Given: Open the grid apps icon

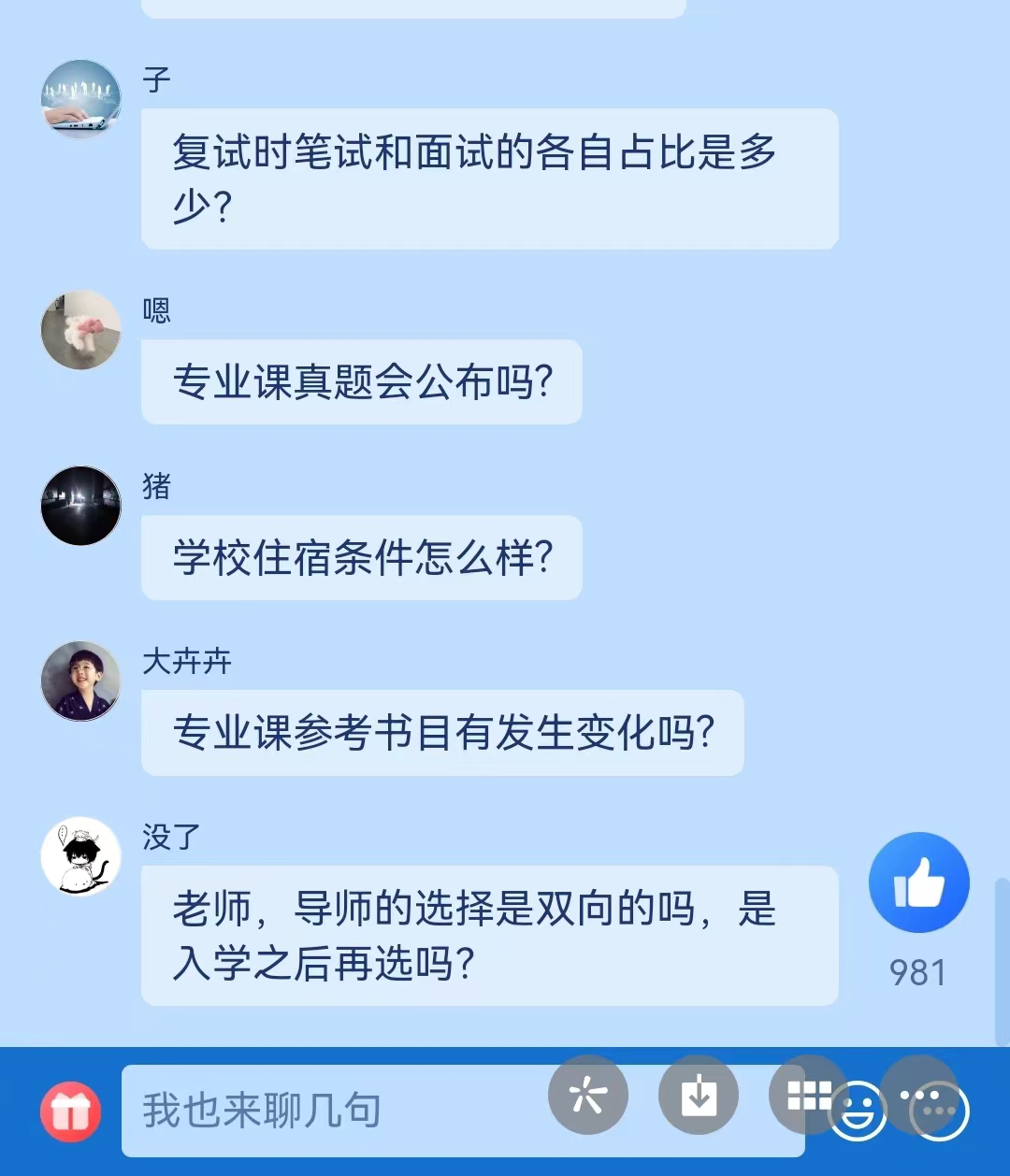Looking at the screenshot, I should click(x=804, y=1092).
